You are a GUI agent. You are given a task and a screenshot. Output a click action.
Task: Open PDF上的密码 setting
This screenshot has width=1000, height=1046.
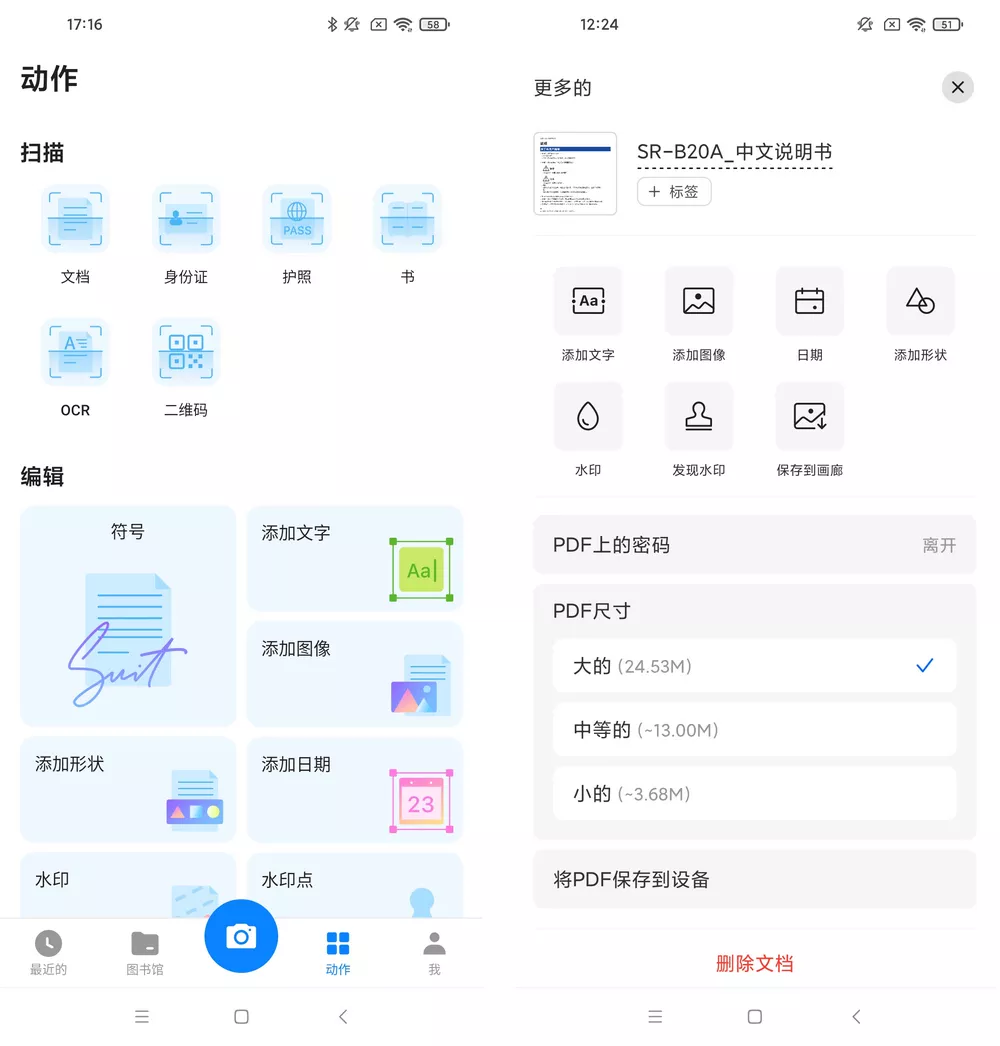pyautogui.click(x=754, y=545)
